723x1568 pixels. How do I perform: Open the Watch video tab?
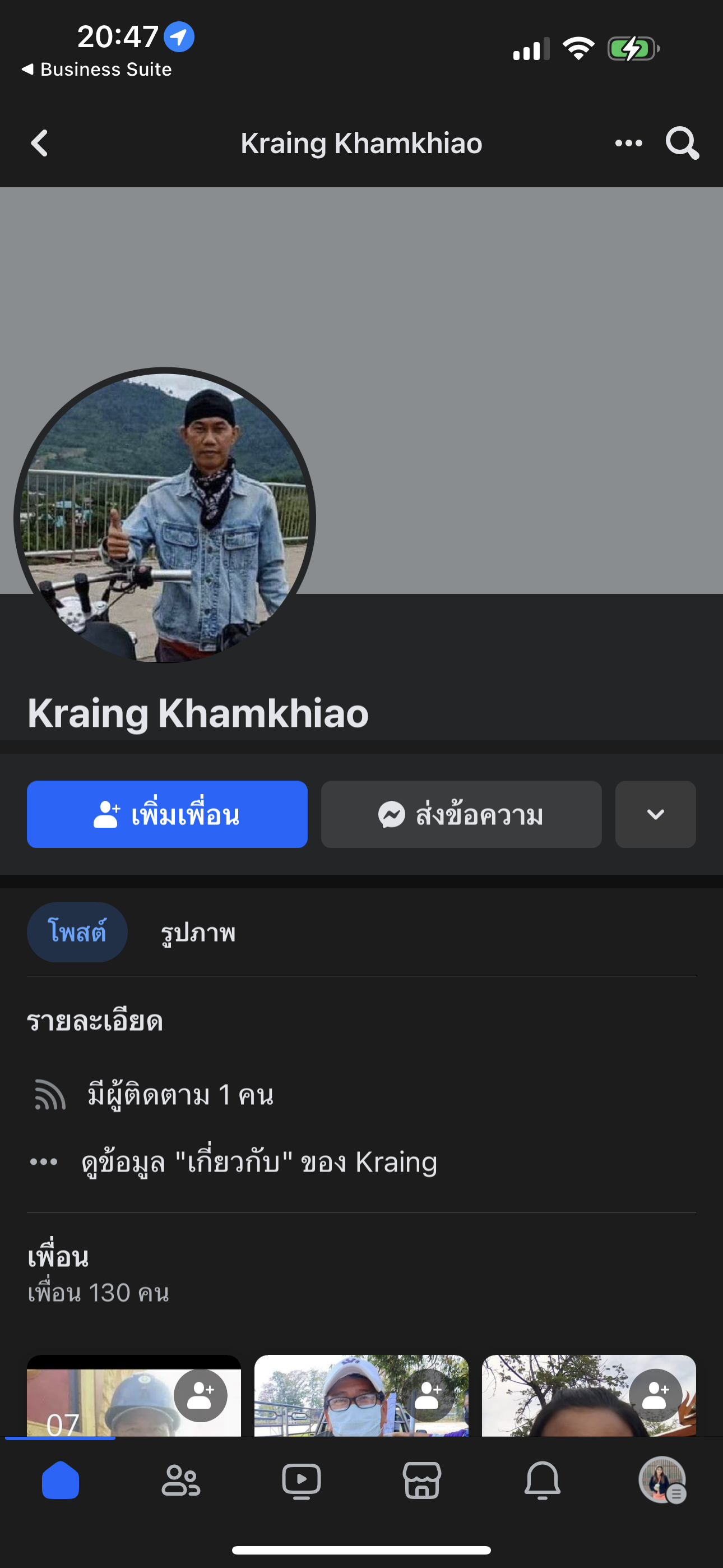tap(302, 1481)
